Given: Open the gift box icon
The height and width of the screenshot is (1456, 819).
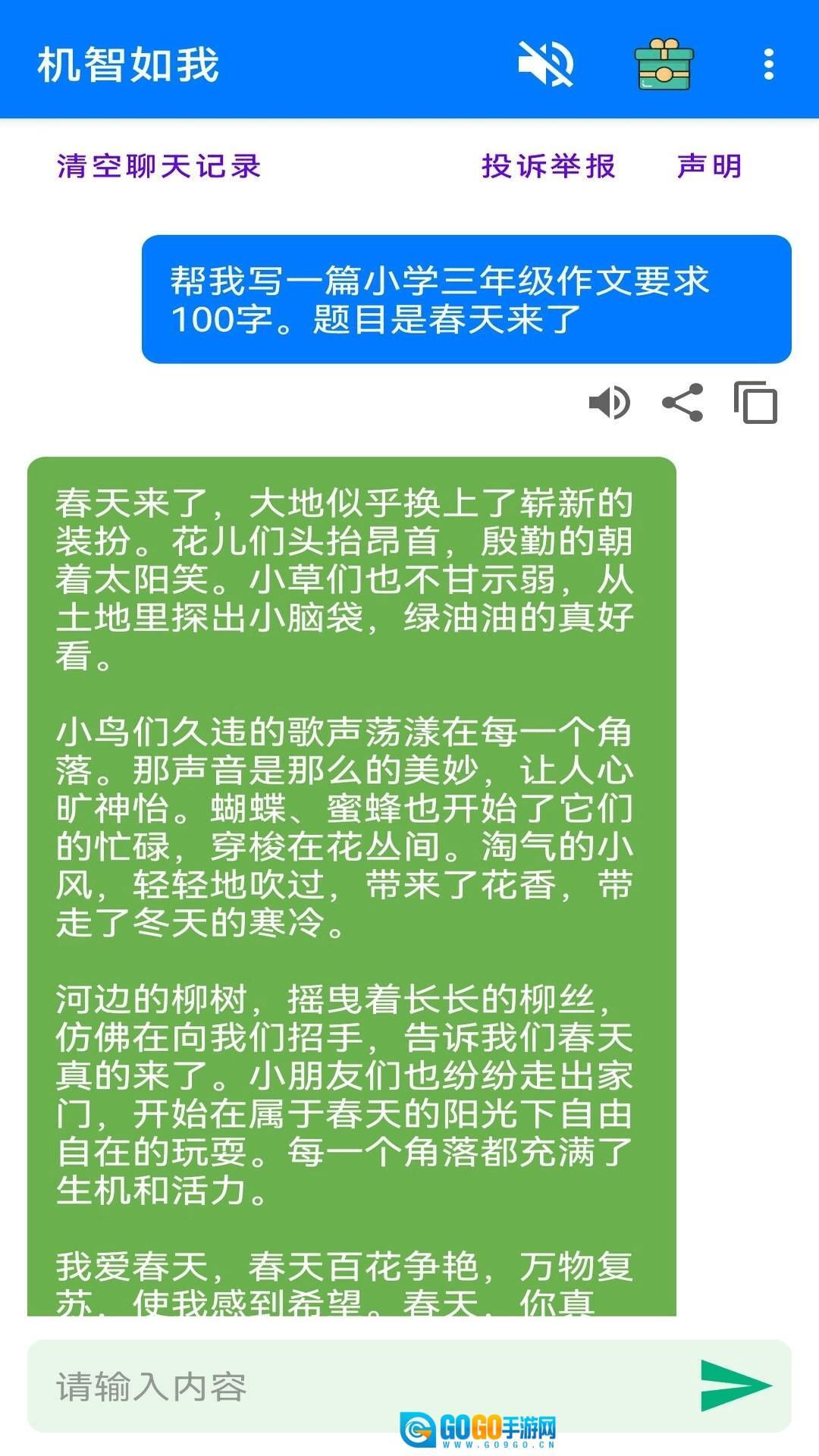Looking at the screenshot, I should click(x=663, y=64).
